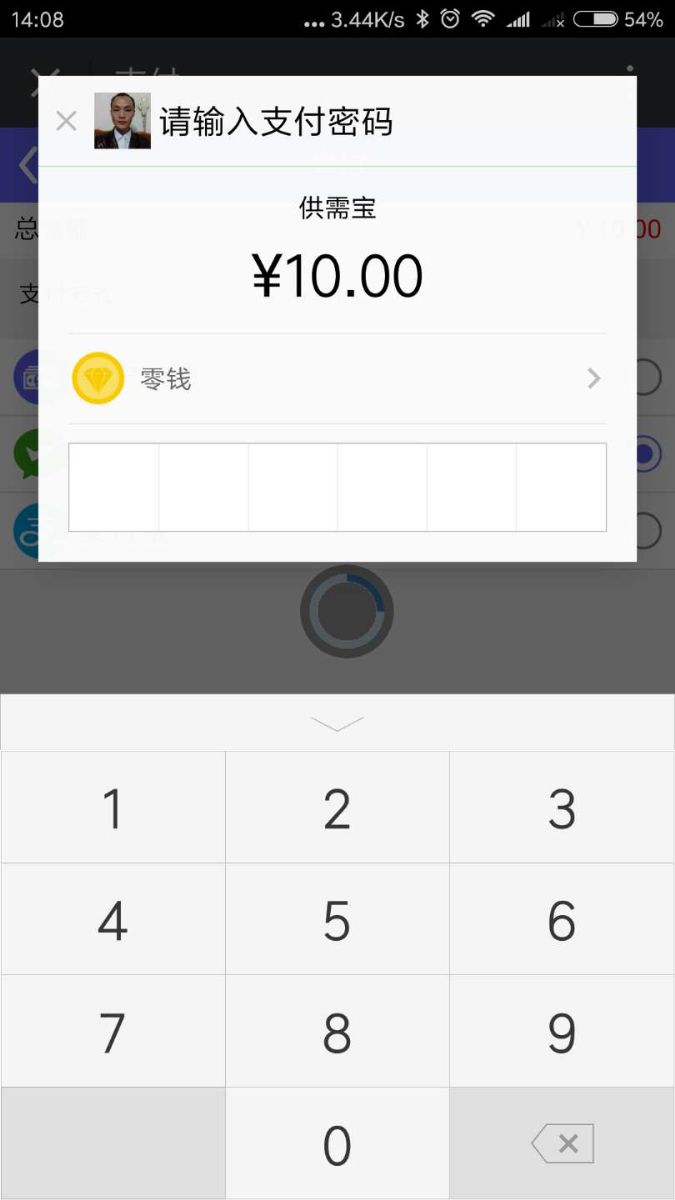Enter digit 9 on keypad
This screenshot has height=1200, width=675.
[x=562, y=1032]
